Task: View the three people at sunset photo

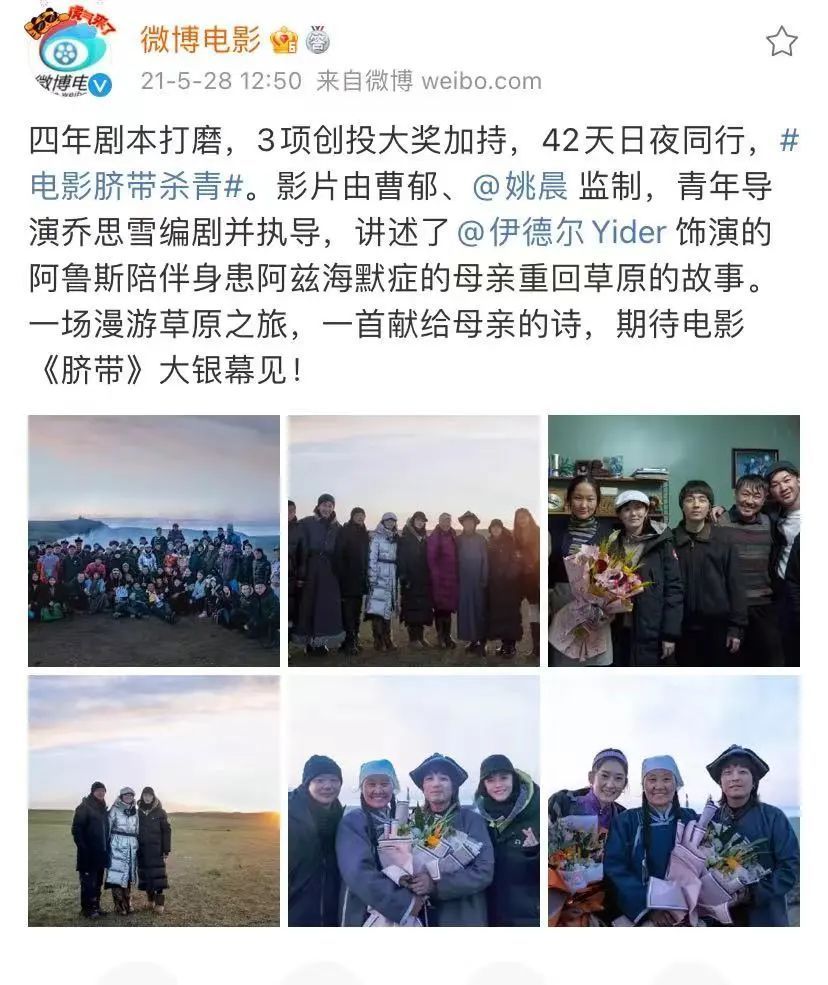Action: 154,800
